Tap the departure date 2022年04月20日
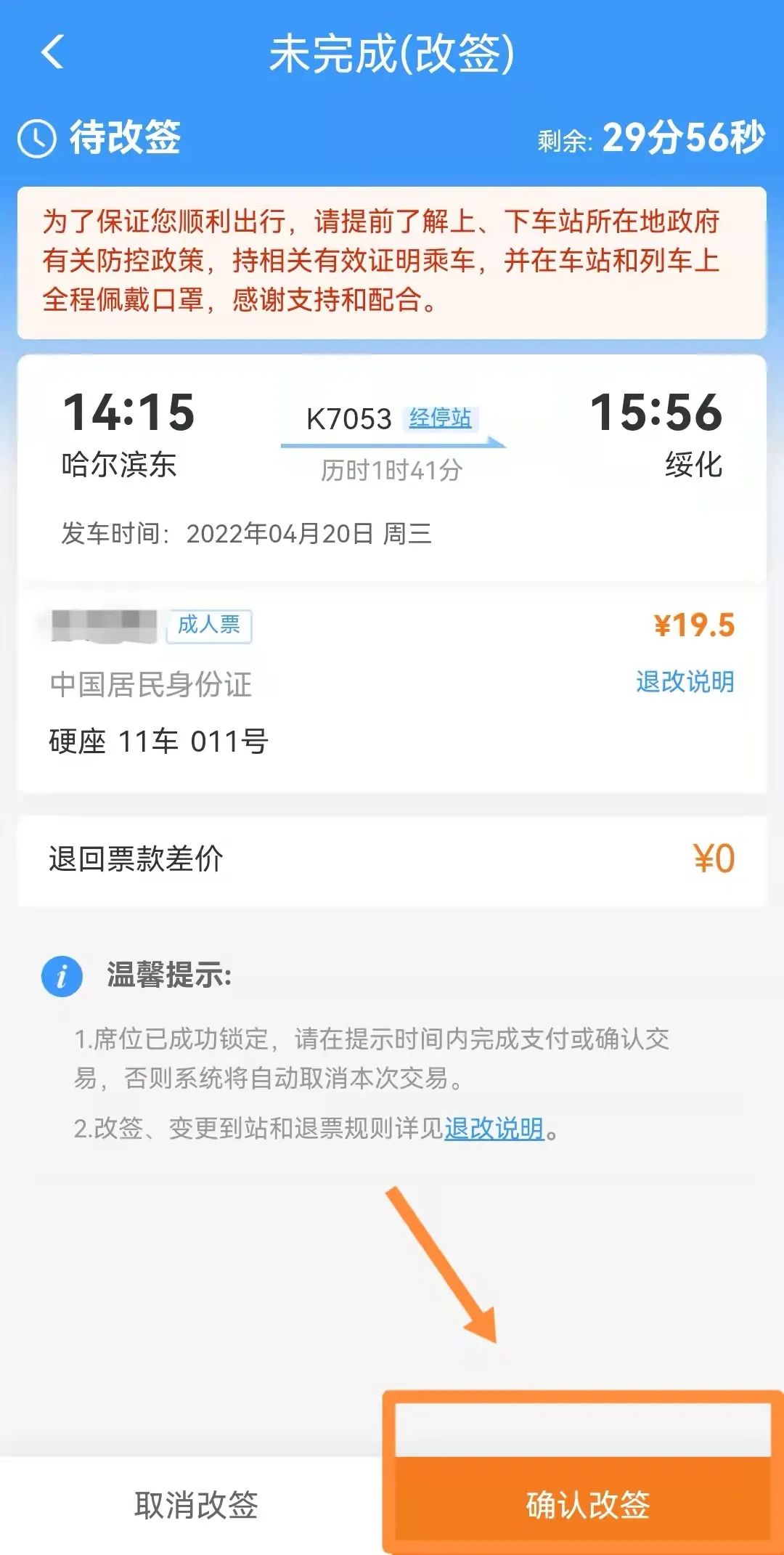This screenshot has width=784, height=1555. [283, 533]
